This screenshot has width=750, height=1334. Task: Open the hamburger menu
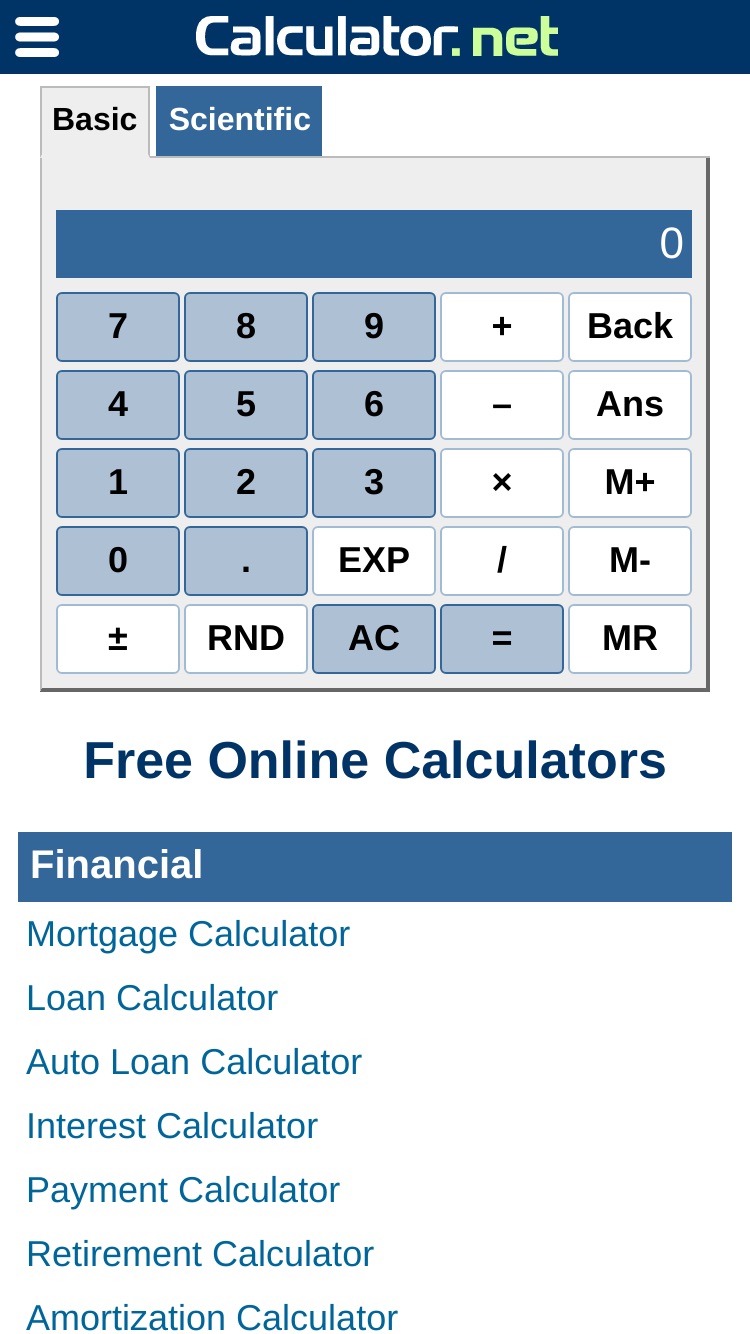coord(37,37)
